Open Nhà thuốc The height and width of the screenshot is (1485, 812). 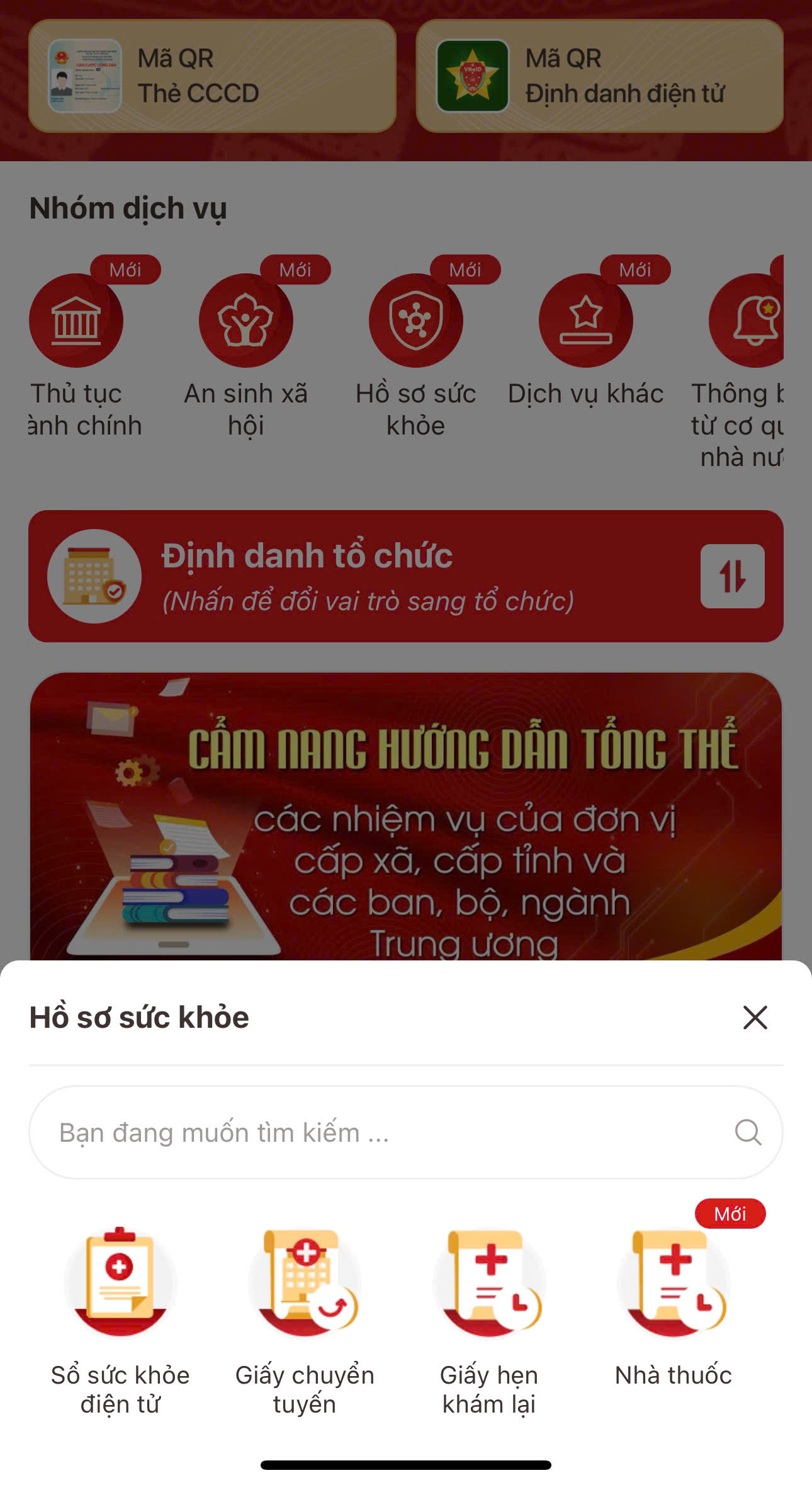[x=674, y=1285]
